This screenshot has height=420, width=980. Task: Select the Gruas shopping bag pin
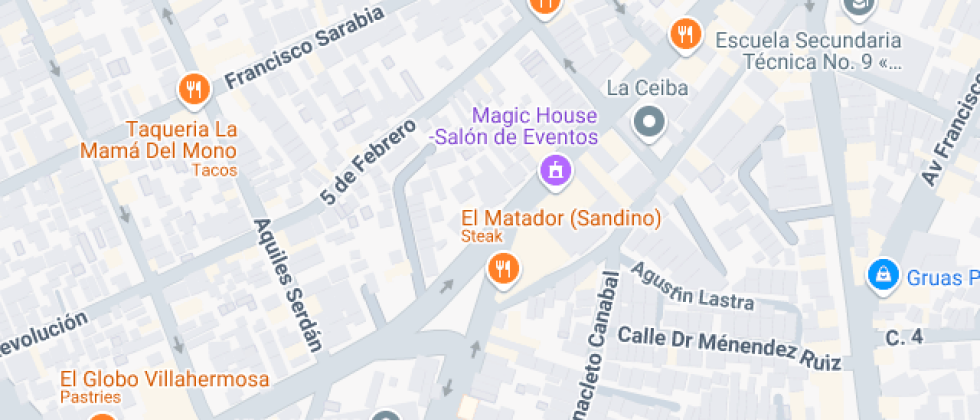pyautogui.click(x=882, y=273)
